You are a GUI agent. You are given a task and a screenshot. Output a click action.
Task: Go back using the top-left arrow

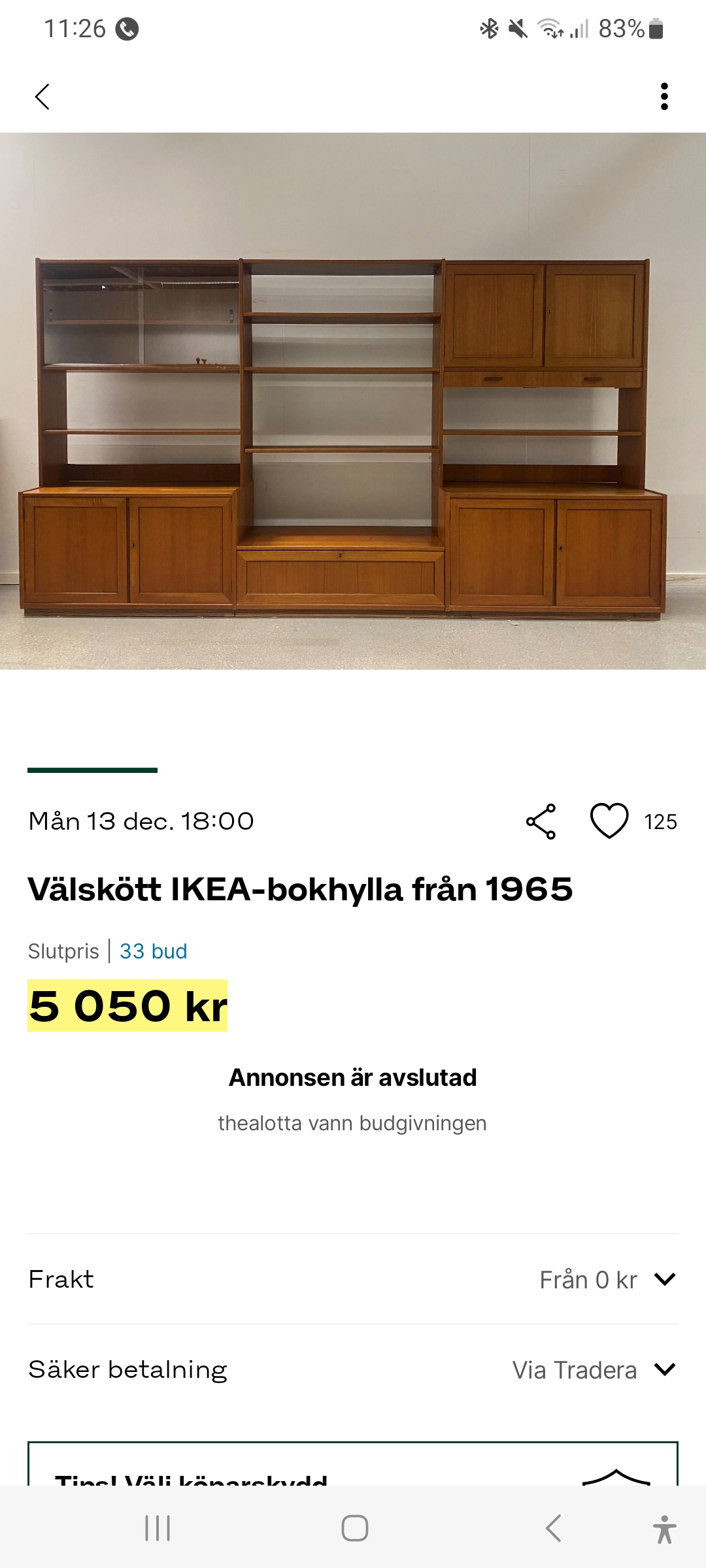pos(42,97)
